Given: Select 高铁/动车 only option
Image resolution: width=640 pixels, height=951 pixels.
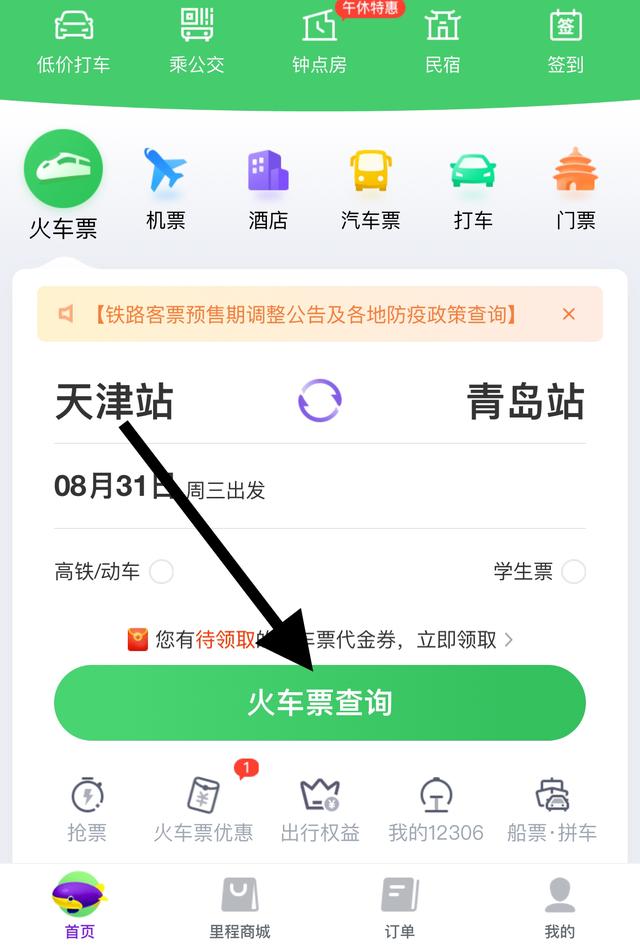Looking at the screenshot, I should point(161,572).
